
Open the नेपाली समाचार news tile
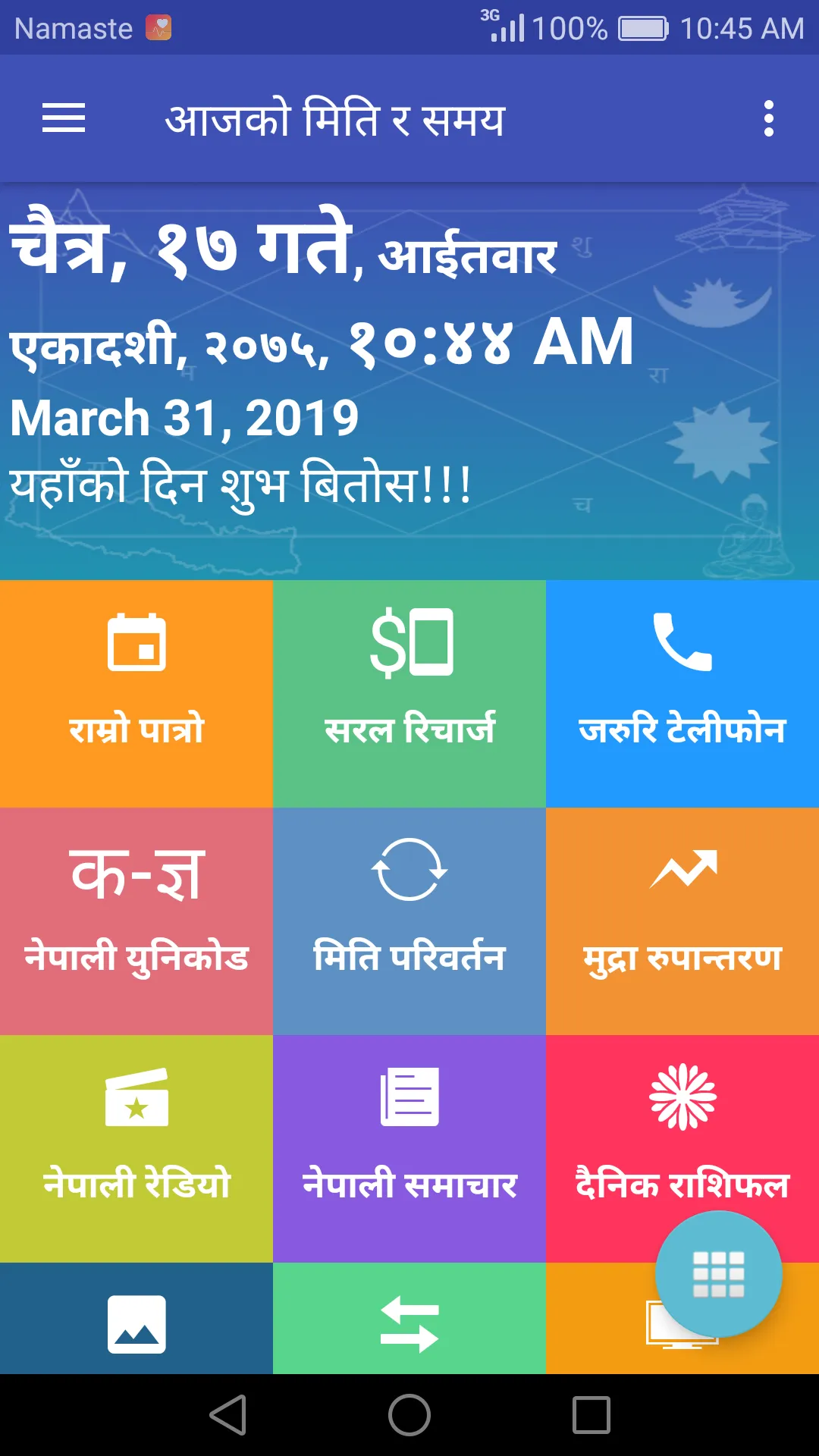(409, 1148)
